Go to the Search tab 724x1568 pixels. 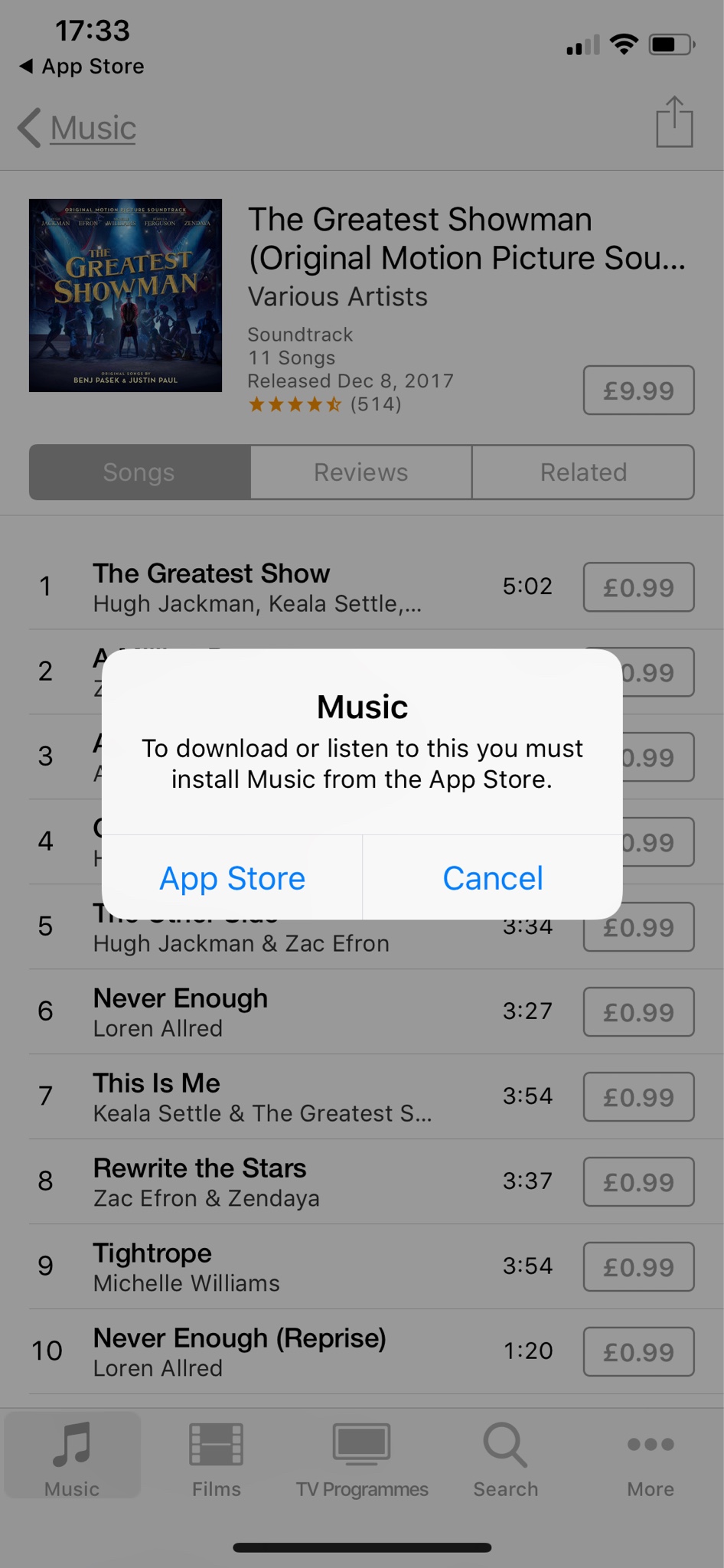505,1459
